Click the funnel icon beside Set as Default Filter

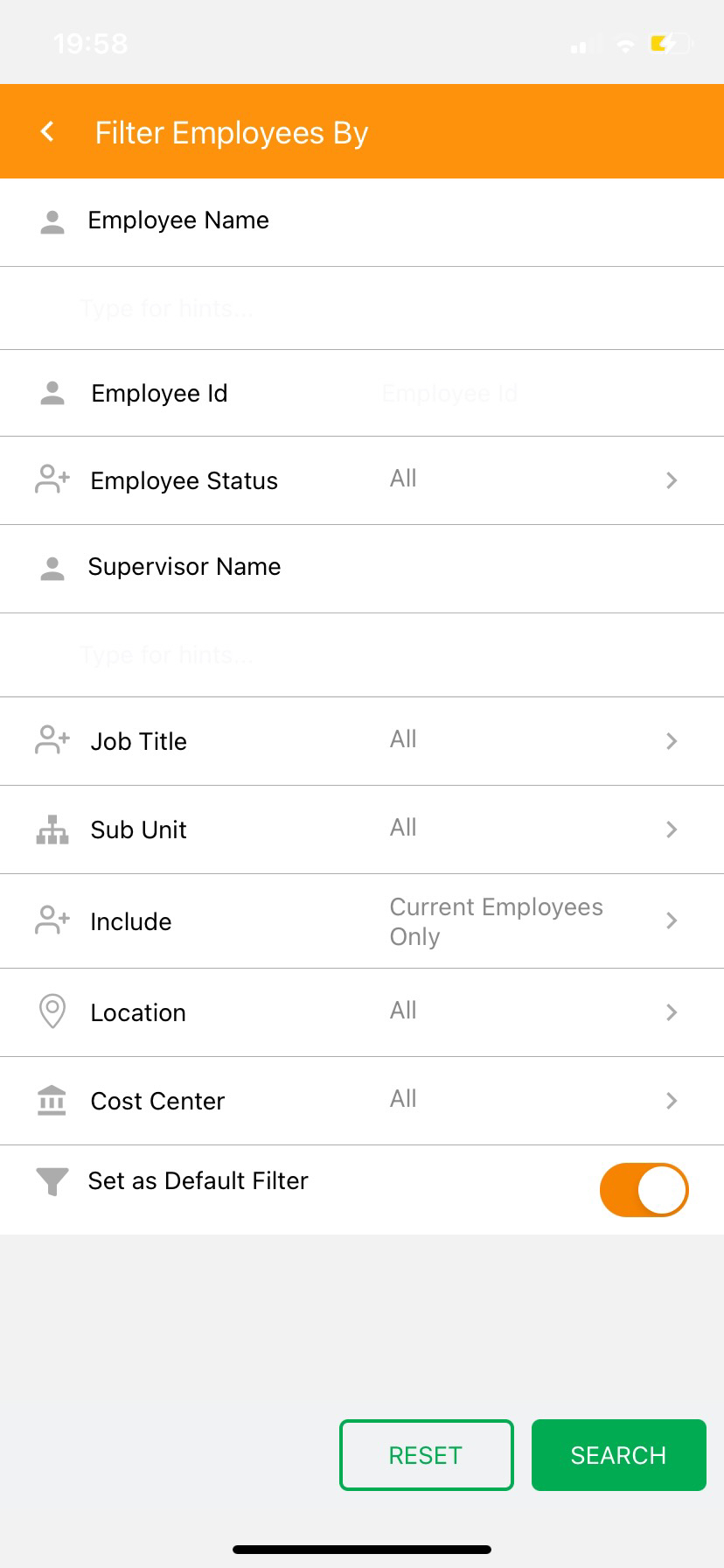tap(52, 1180)
